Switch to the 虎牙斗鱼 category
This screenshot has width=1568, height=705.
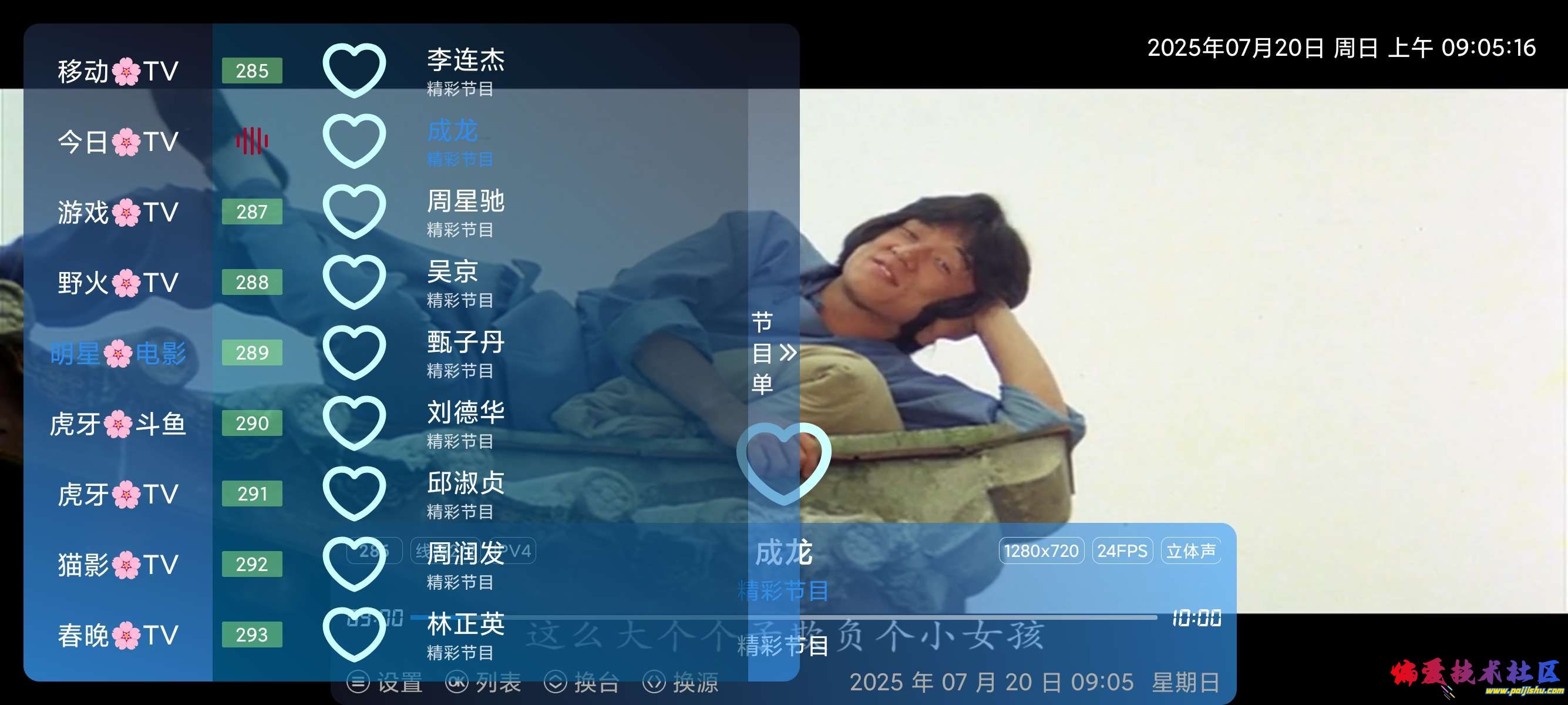(117, 424)
